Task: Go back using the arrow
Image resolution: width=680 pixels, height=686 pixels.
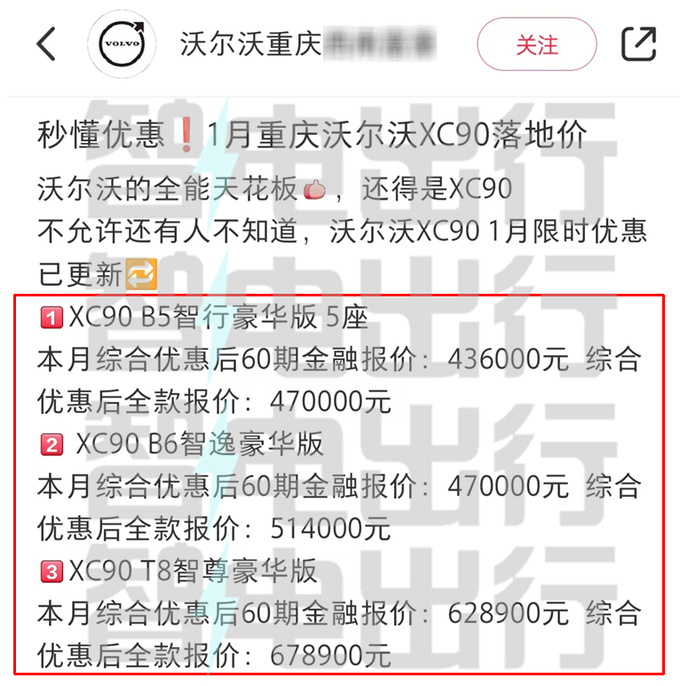Action: (x=46, y=44)
